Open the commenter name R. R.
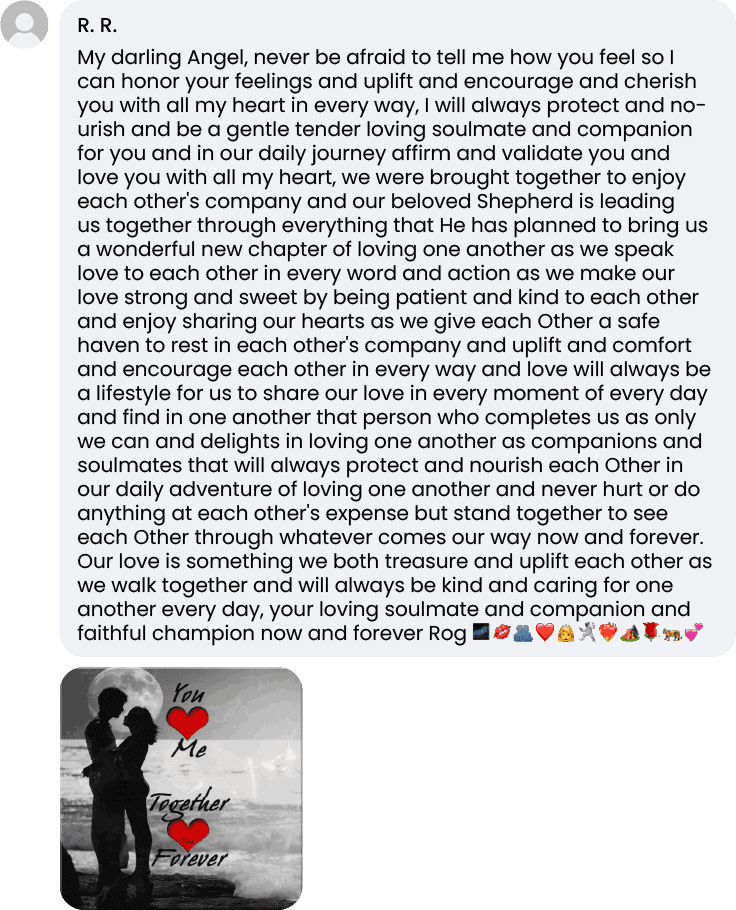The height and width of the screenshot is (910, 736). [x=97, y=27]
